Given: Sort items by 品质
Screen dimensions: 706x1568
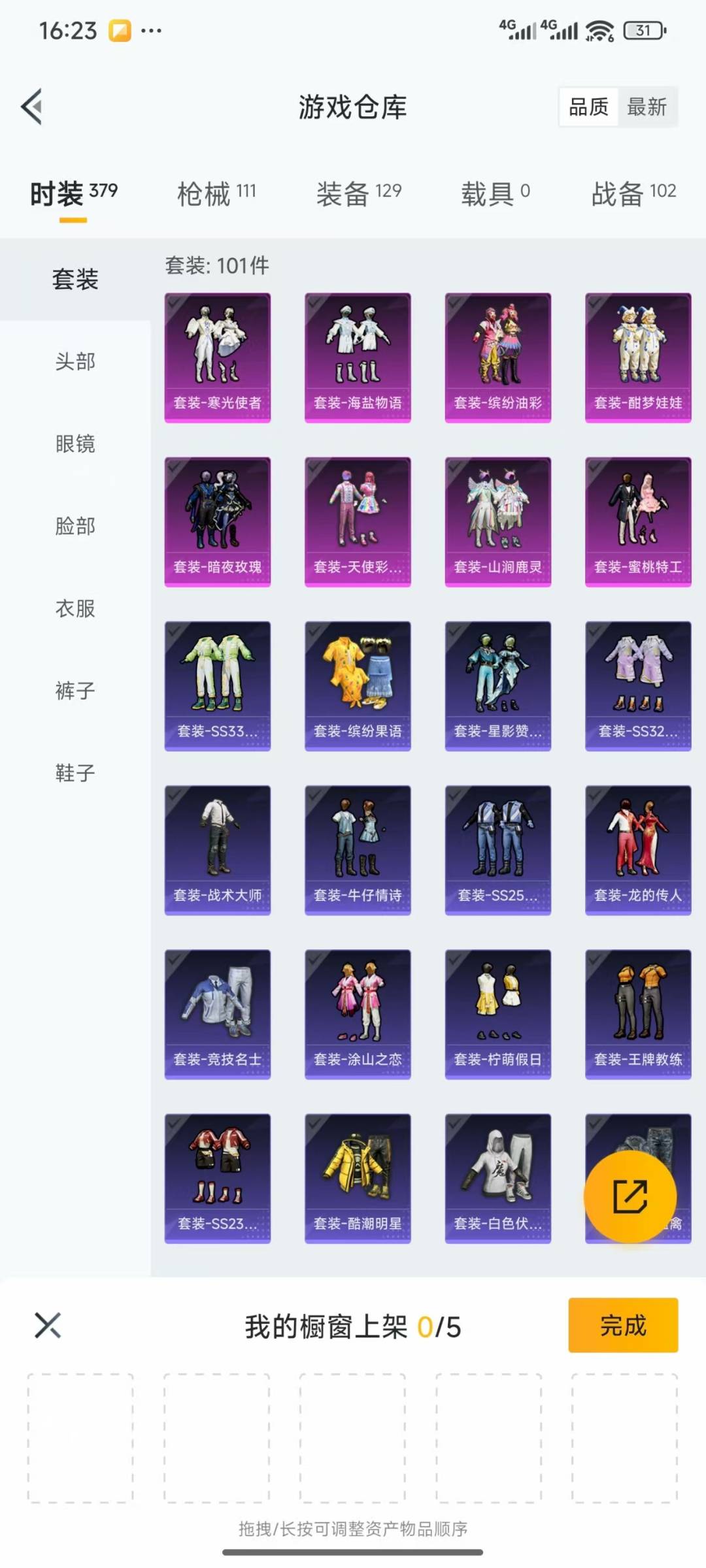Looking at the screenshot, I should (x=588, y=106).
